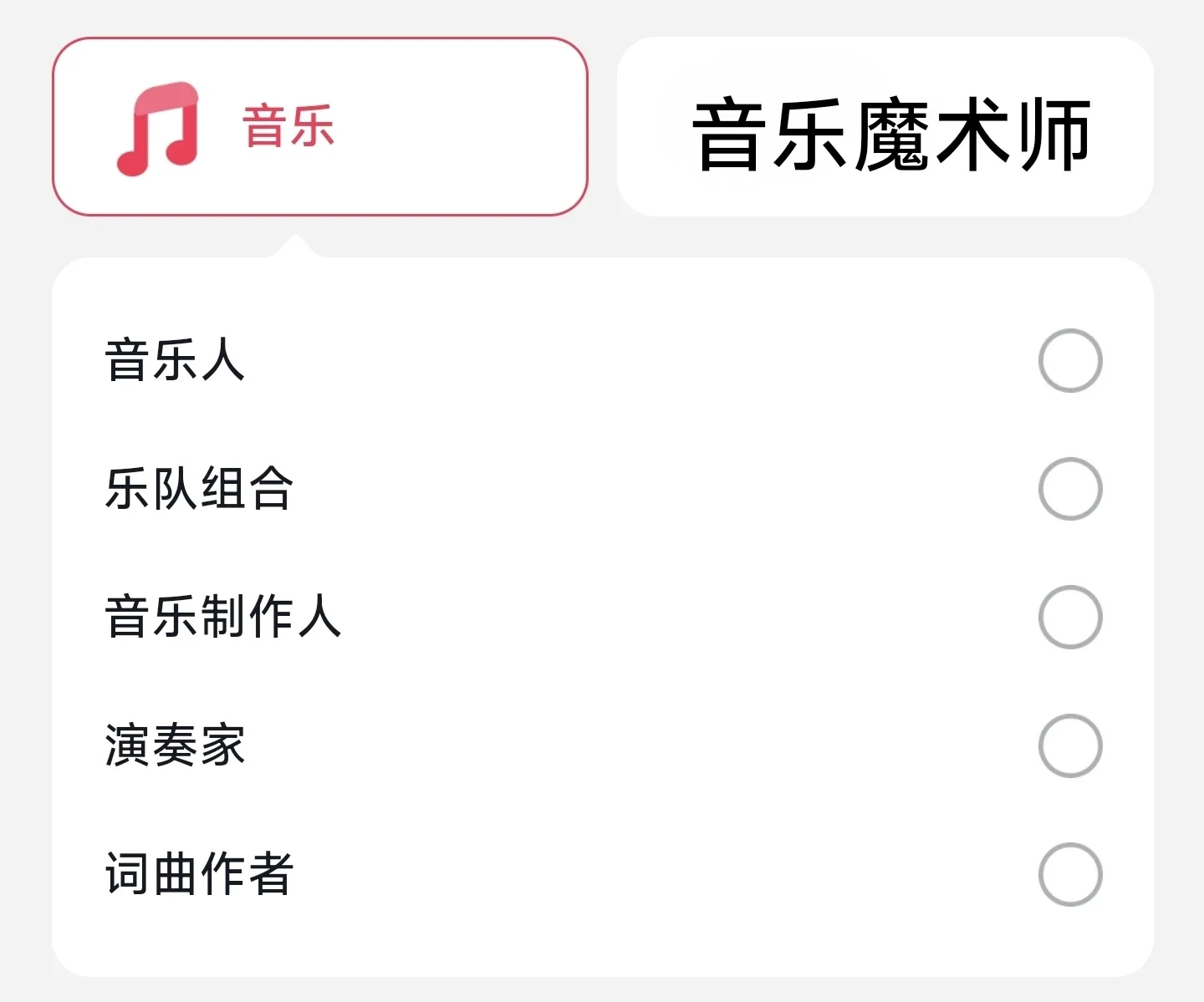Open the 音乐魔术师 card
The width and height of the screenshot is (1204, 1002).
coord(885,127)
